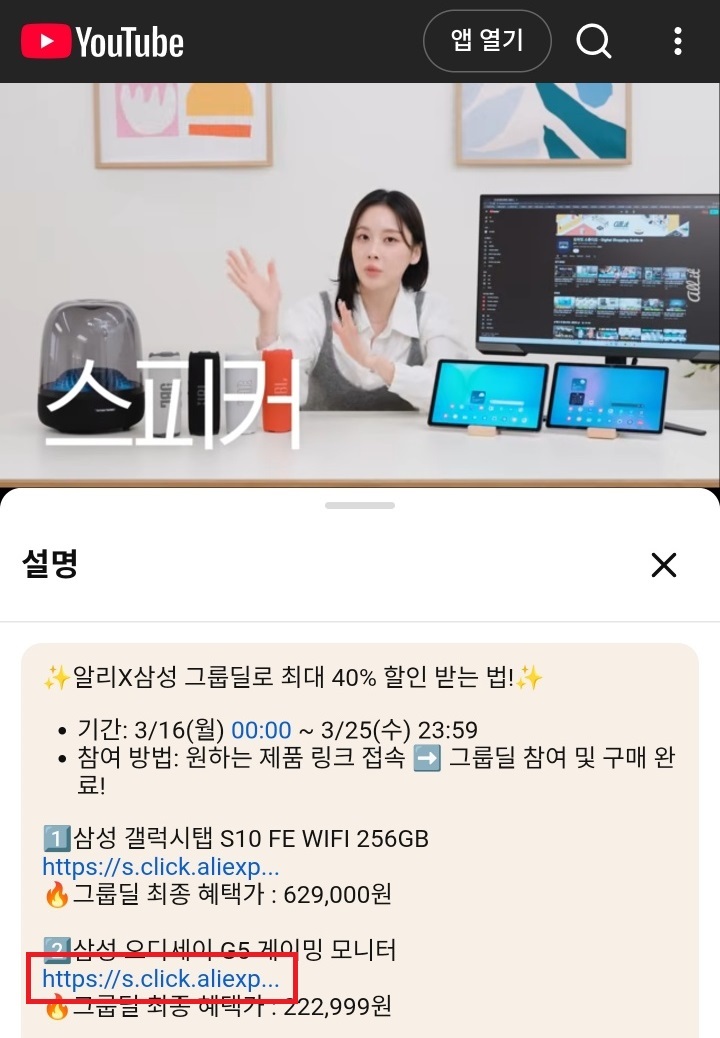The width and height of the screenshot is (720, 1038).
Task: Tap the description panel drag handle
Action: pyautogui.click(x=360, y=506)
